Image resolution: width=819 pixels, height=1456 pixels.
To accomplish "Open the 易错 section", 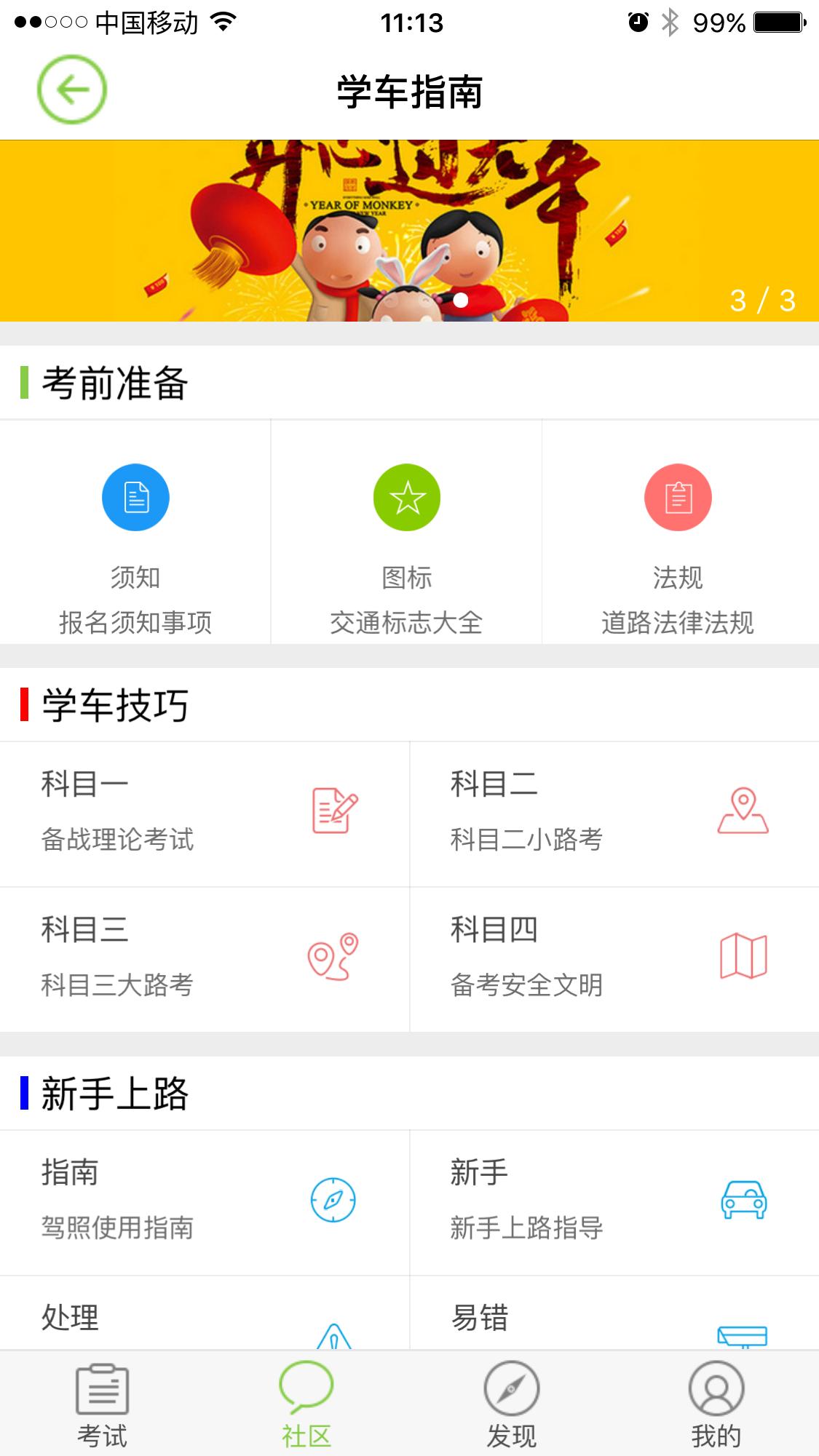I will point(614,1318).
